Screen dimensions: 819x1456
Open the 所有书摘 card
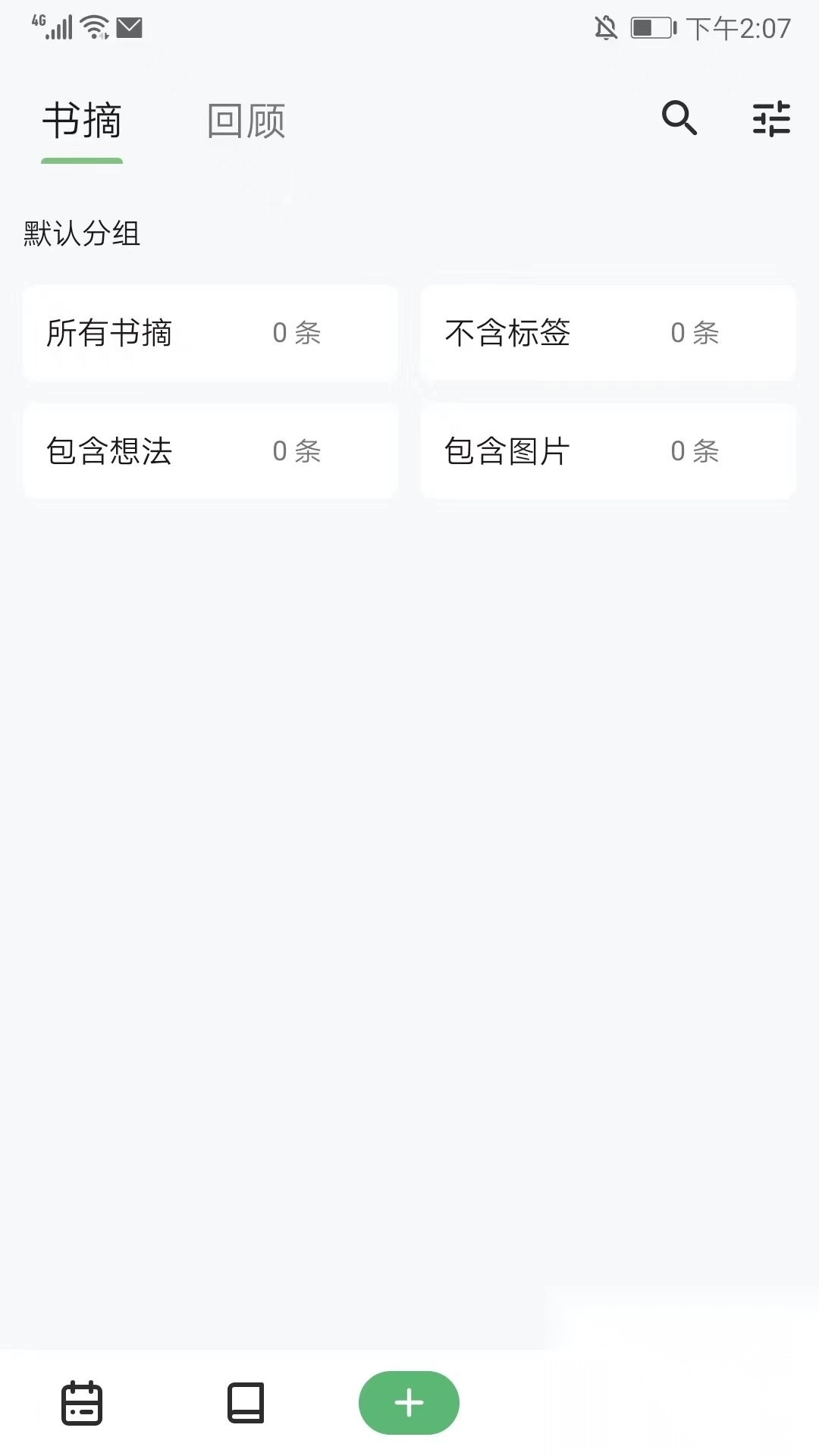point(210,333)
